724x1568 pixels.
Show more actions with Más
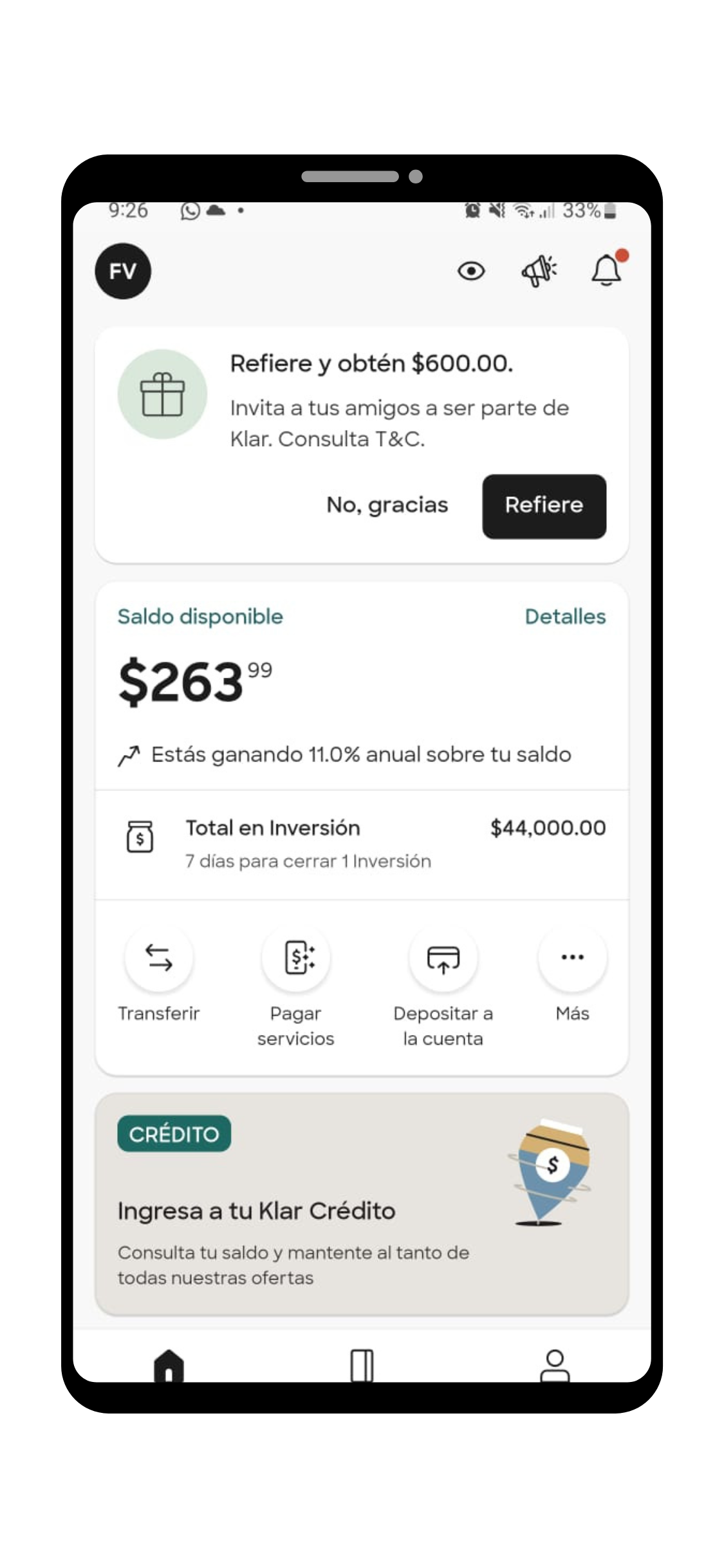(x=572, y=958)
